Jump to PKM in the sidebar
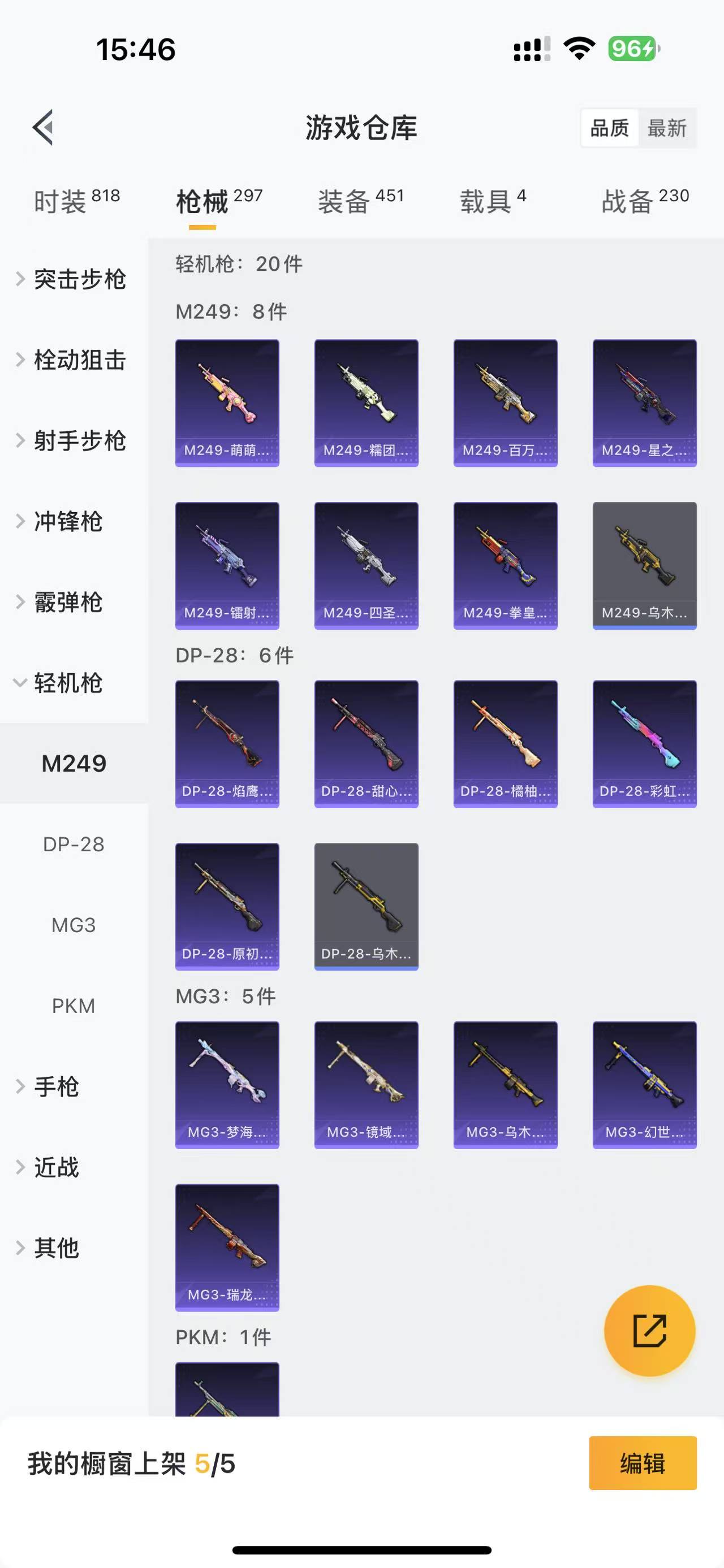 point(74,1006)
